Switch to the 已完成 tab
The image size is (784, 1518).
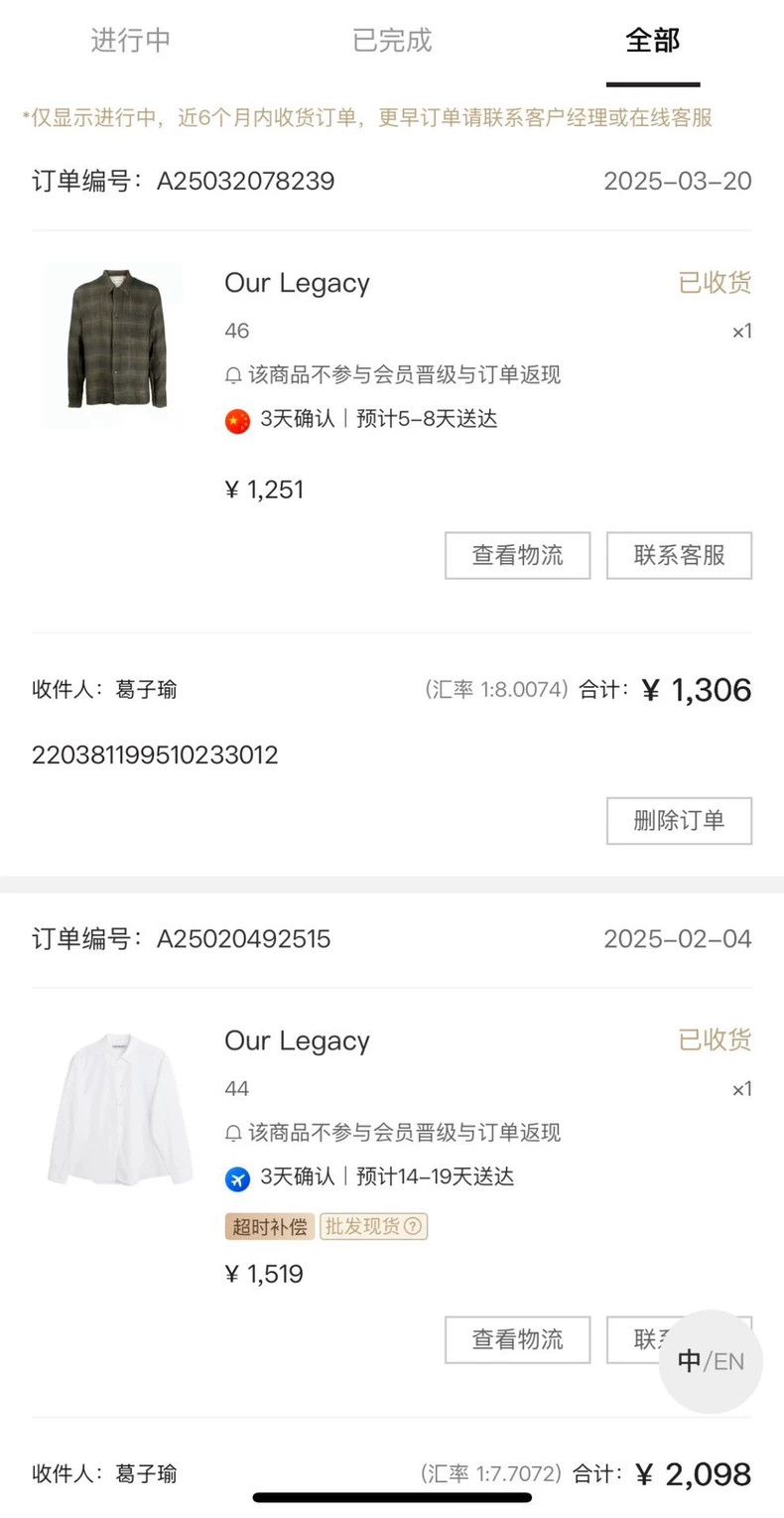(392, 41)
